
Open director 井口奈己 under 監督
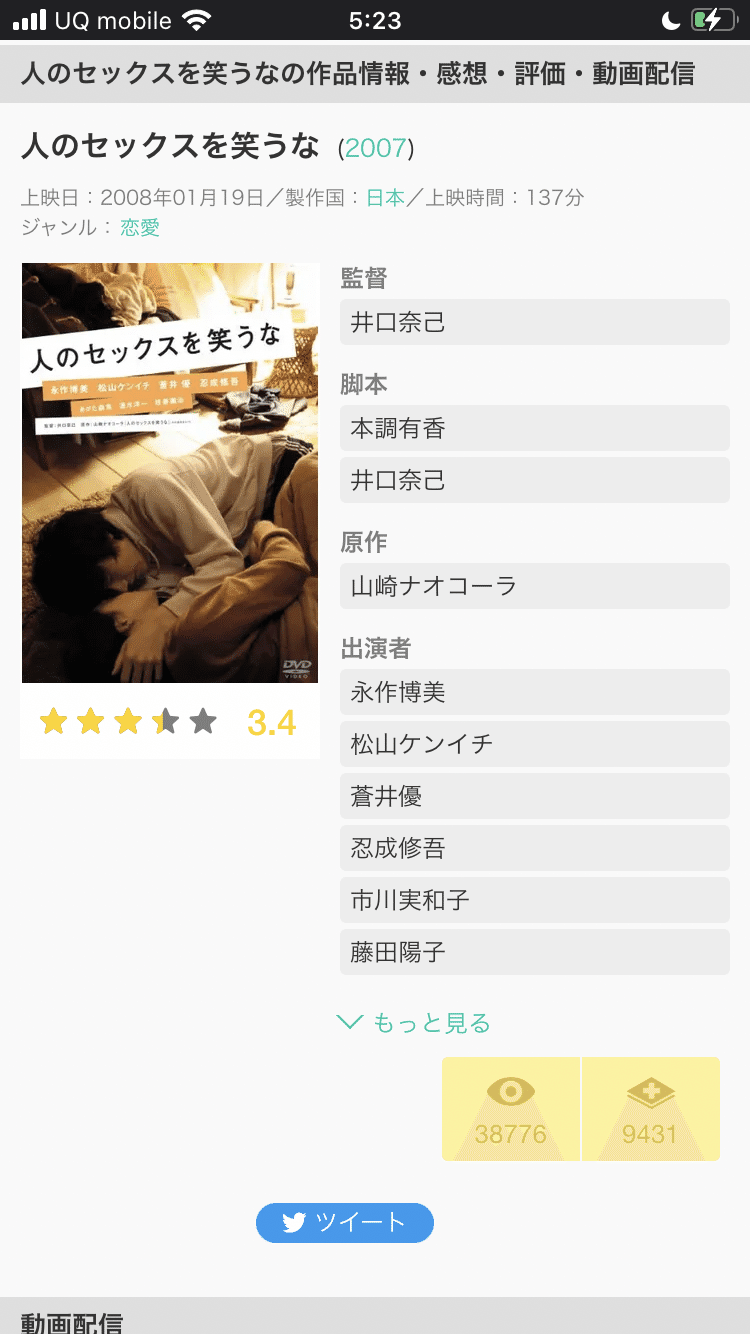click(535, 322)
